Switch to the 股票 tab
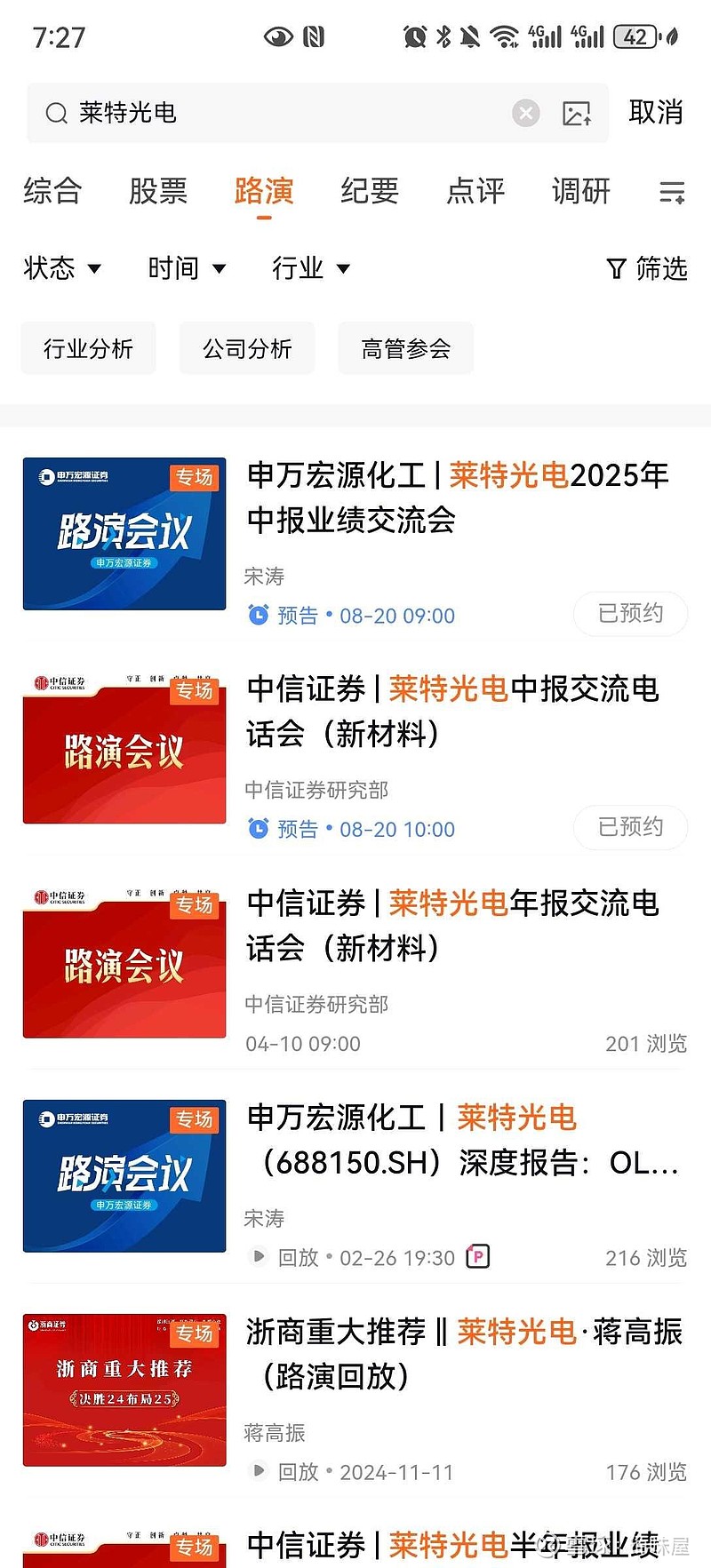This screenshot has height=1568, width=711. pyautogui.click(x=158, y=191)
